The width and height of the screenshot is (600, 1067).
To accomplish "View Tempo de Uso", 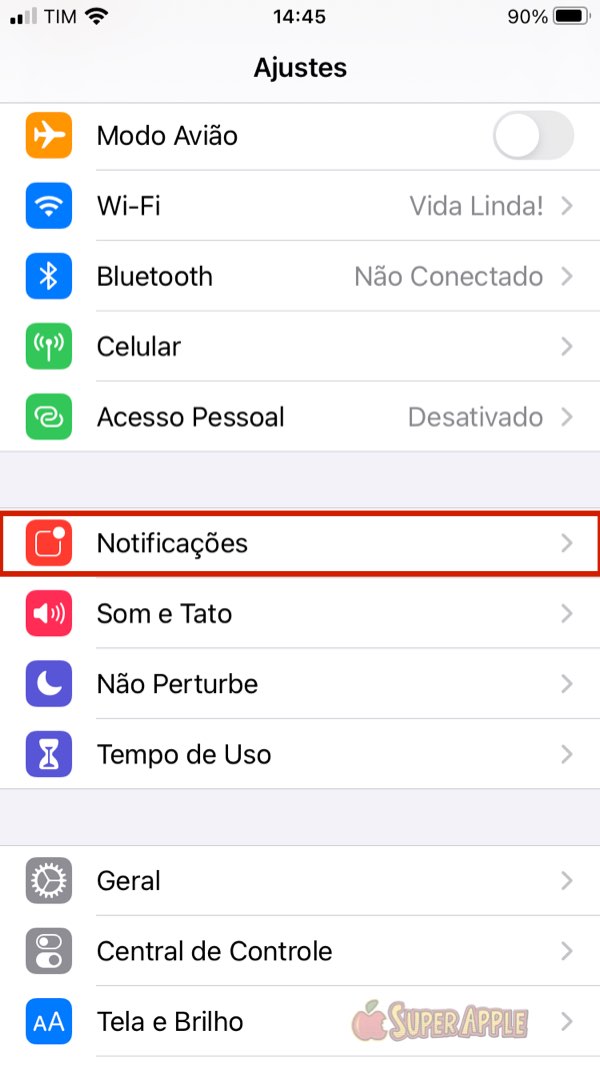I will 300,754.
